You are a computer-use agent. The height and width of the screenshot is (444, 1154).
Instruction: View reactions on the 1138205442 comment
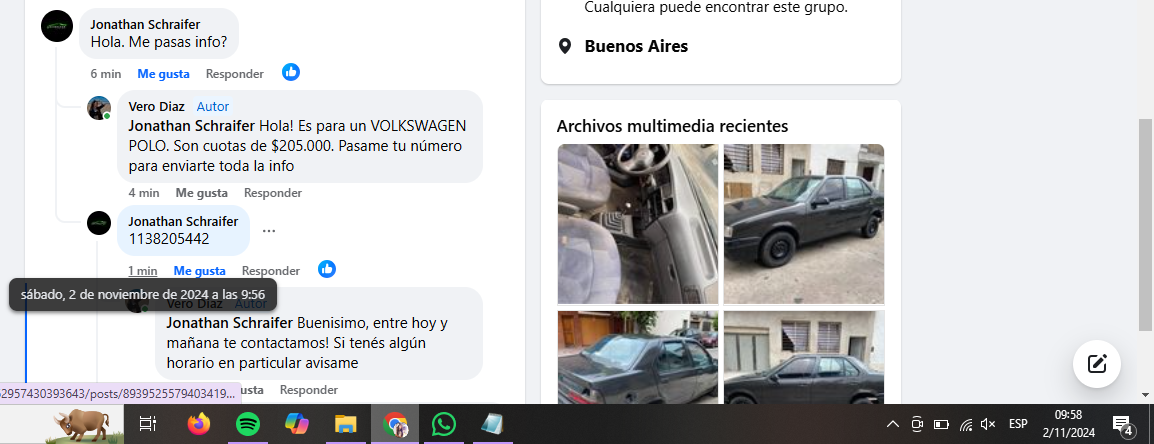[327, 269]
